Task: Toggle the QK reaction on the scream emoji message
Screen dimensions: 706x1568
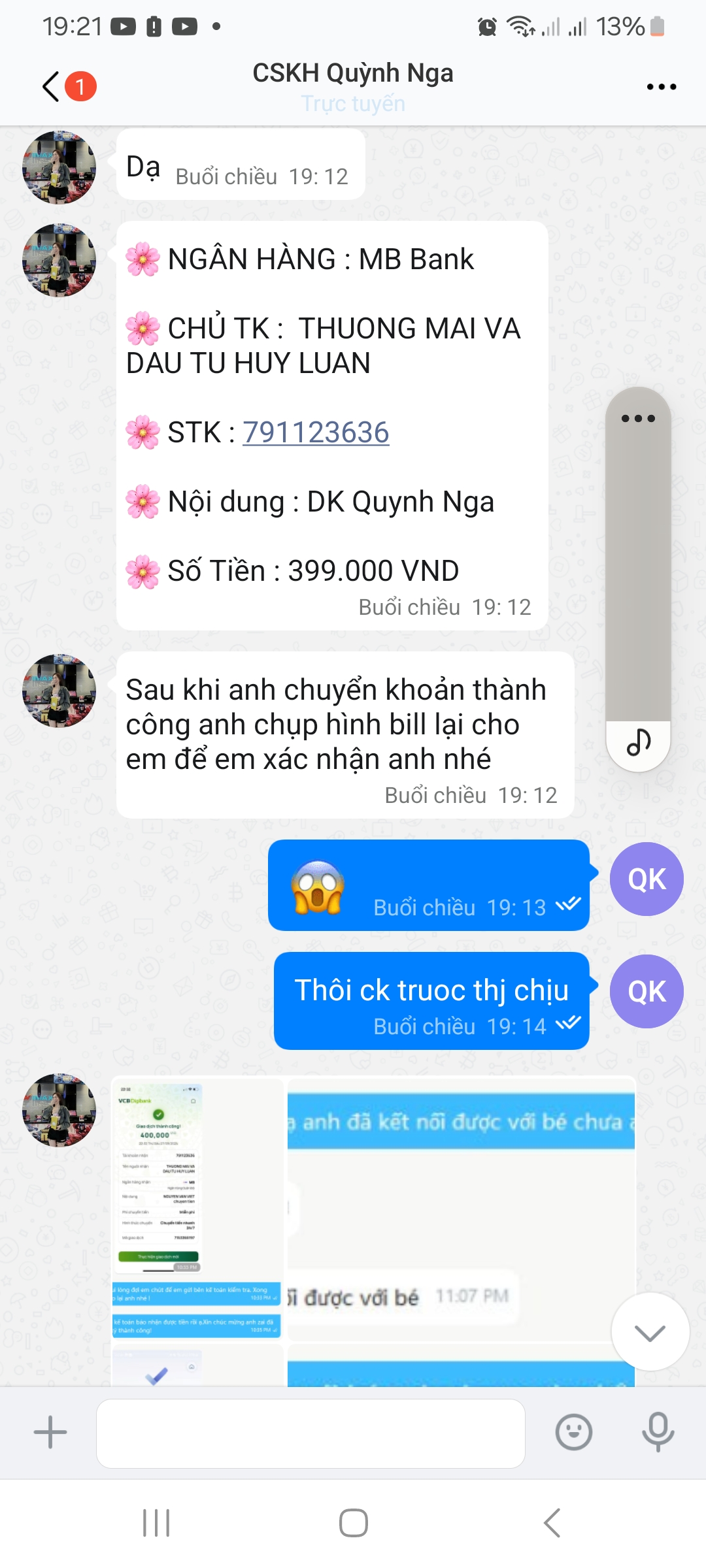Action: point(646,879)
